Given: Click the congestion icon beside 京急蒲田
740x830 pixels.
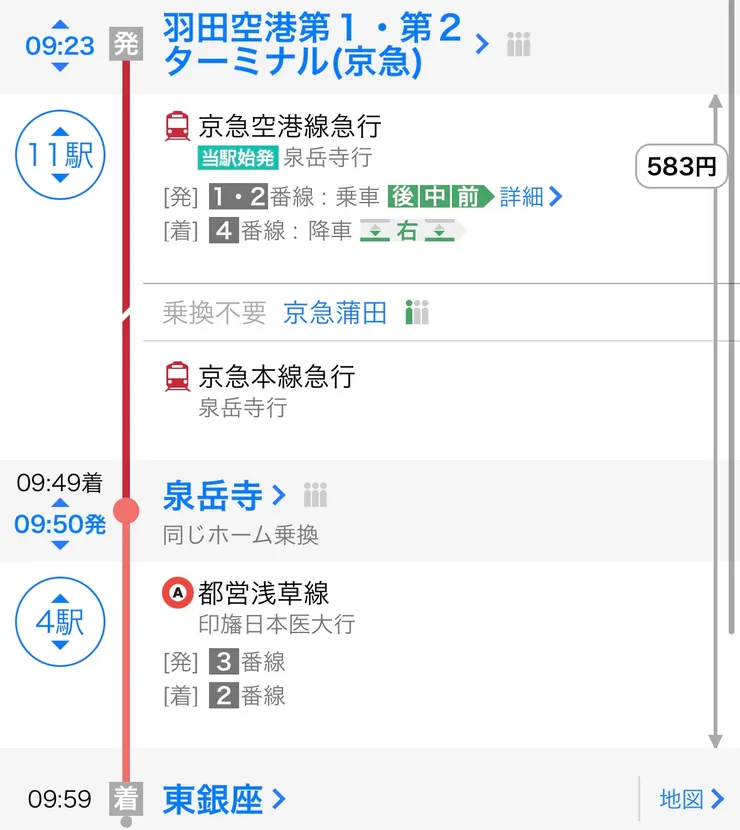Looking at the screenshot, I should (x=418, y=313).
